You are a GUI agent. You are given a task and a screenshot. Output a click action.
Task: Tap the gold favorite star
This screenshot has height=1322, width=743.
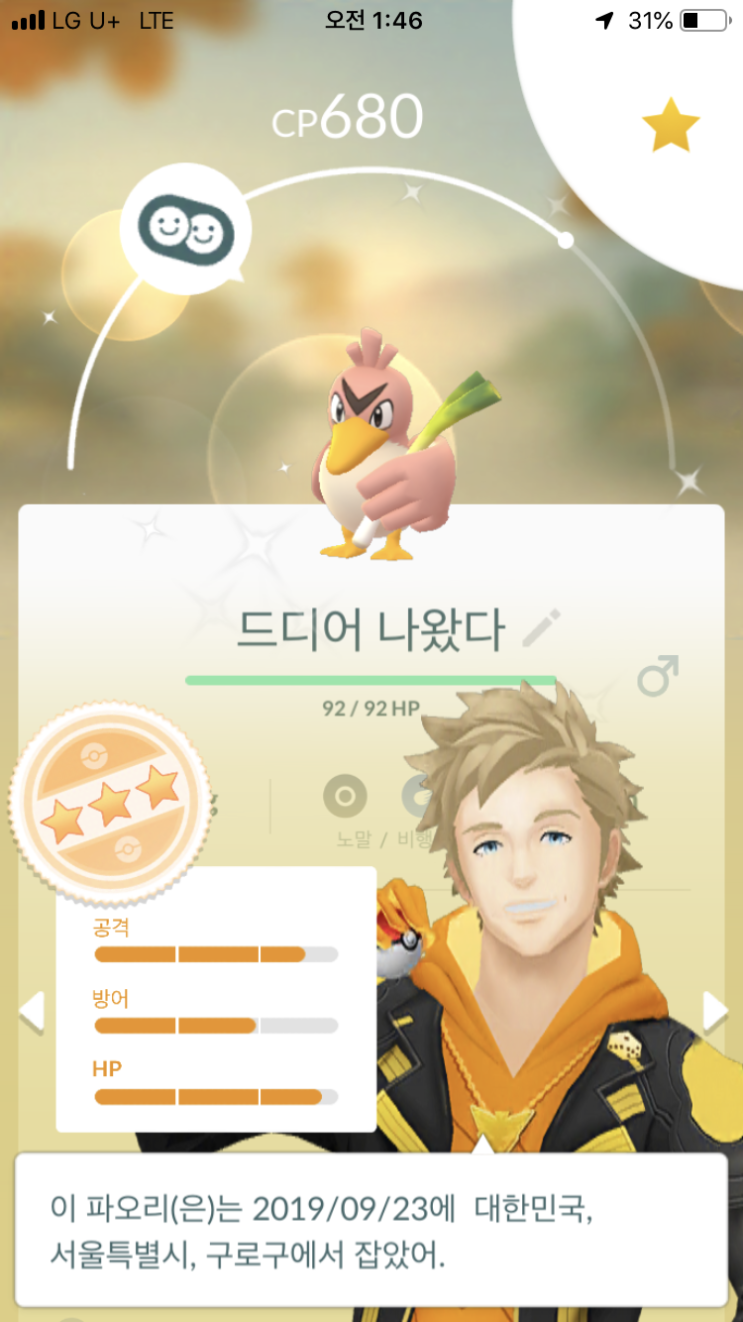point(670,125)
